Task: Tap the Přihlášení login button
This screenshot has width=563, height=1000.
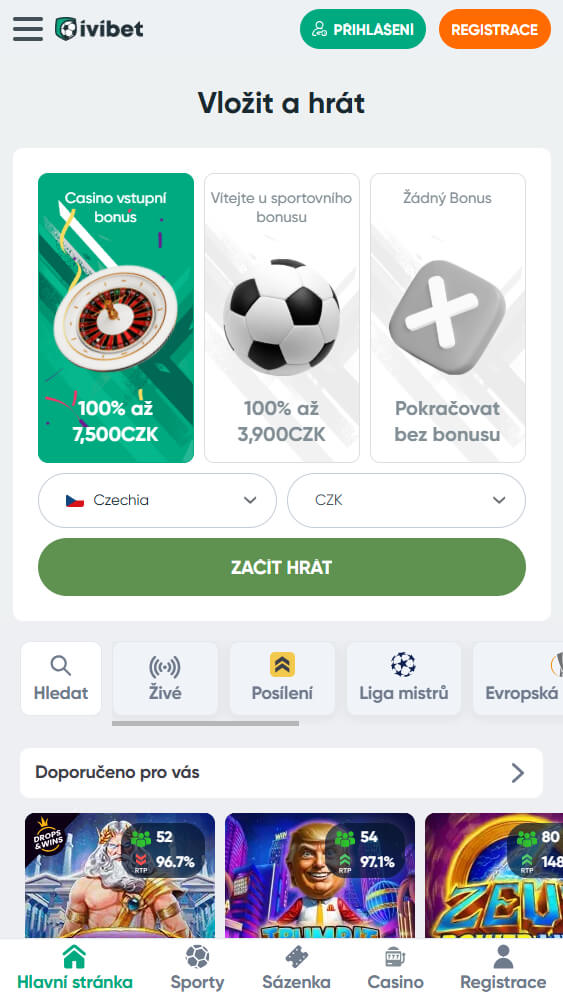Action: [363, 29]
